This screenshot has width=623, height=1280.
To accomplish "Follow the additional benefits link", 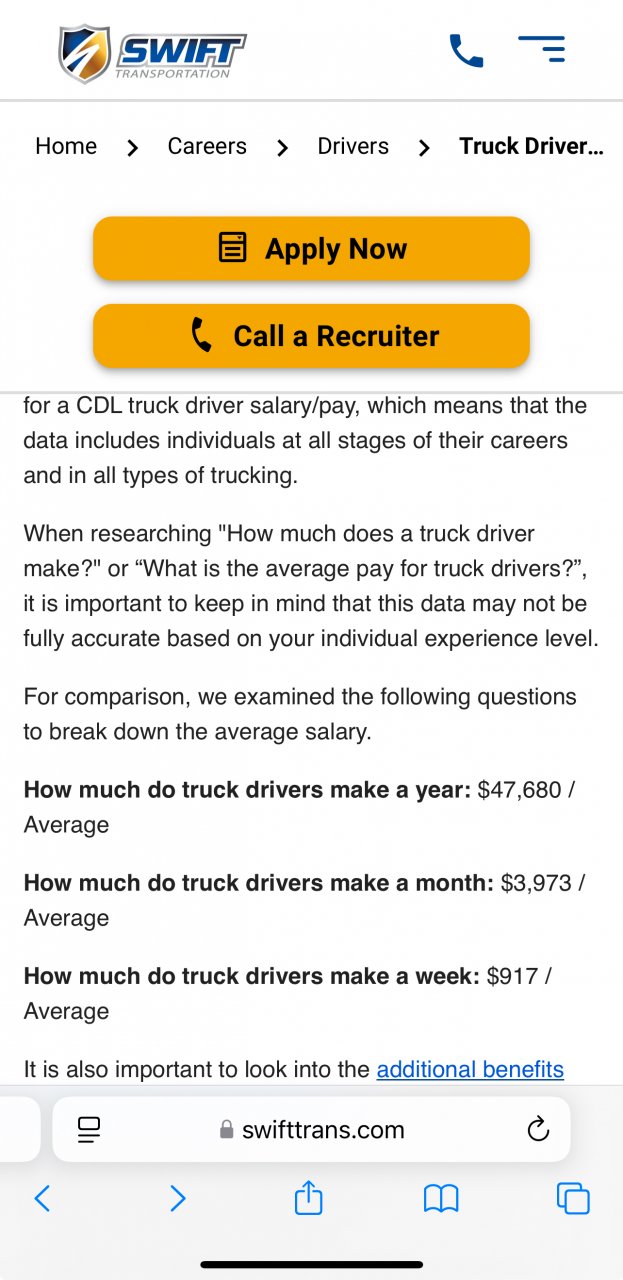I will [470, 1069].
